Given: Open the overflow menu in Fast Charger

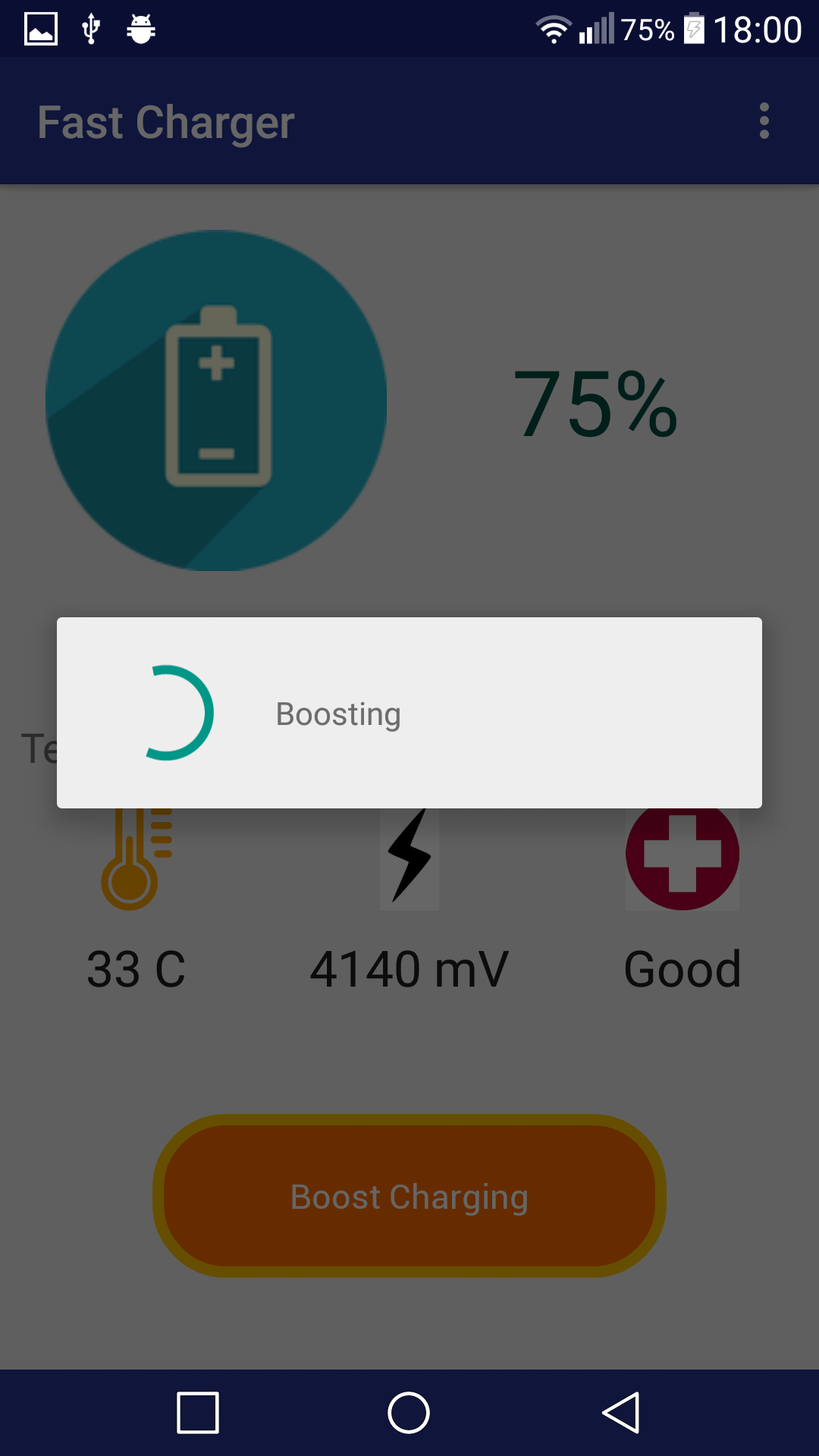Looking at the screenshot, I should click(764, 121).
